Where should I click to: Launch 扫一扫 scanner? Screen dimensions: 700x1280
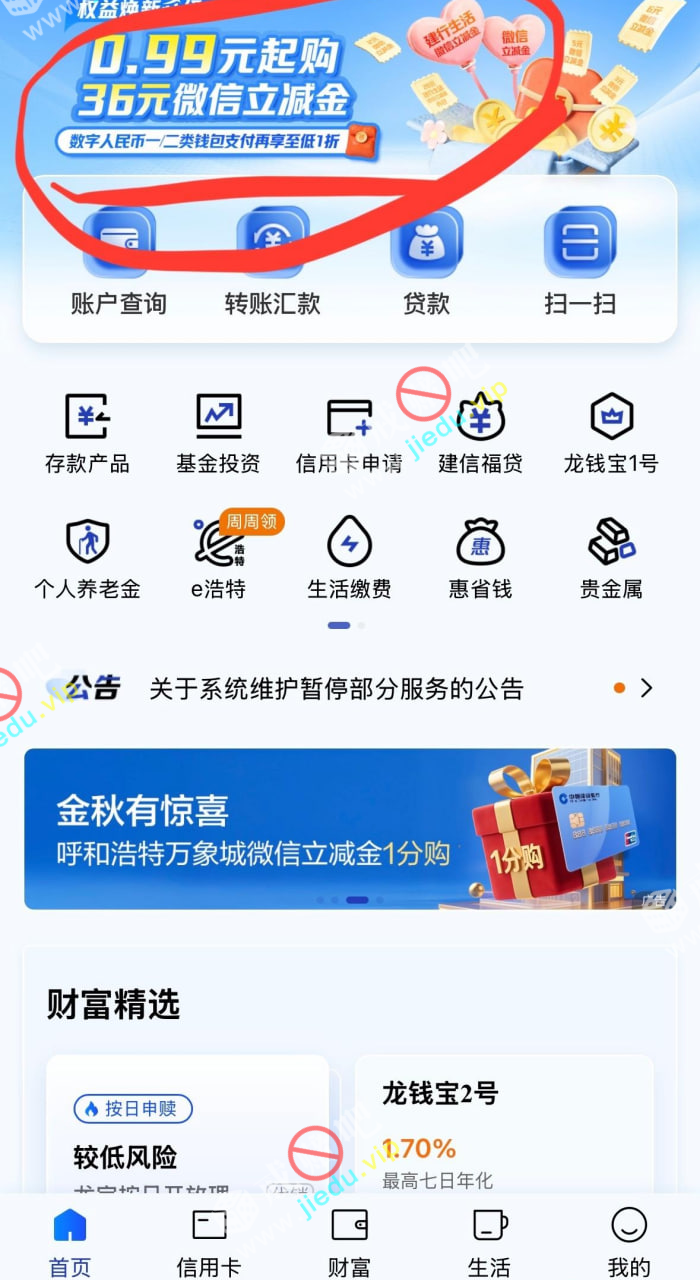point(580,262)
